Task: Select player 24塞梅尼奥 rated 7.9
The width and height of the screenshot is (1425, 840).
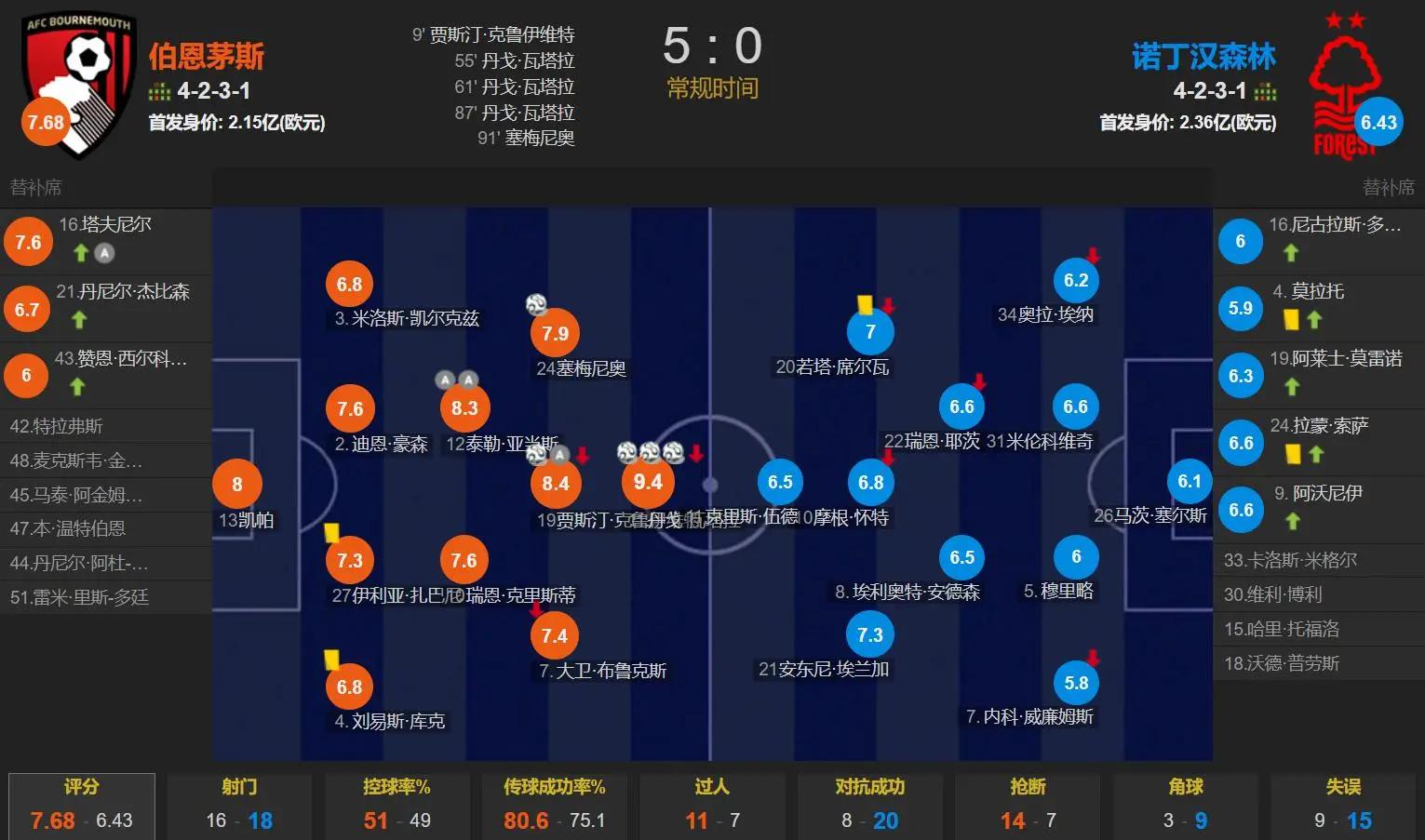Action: [555, 334]
